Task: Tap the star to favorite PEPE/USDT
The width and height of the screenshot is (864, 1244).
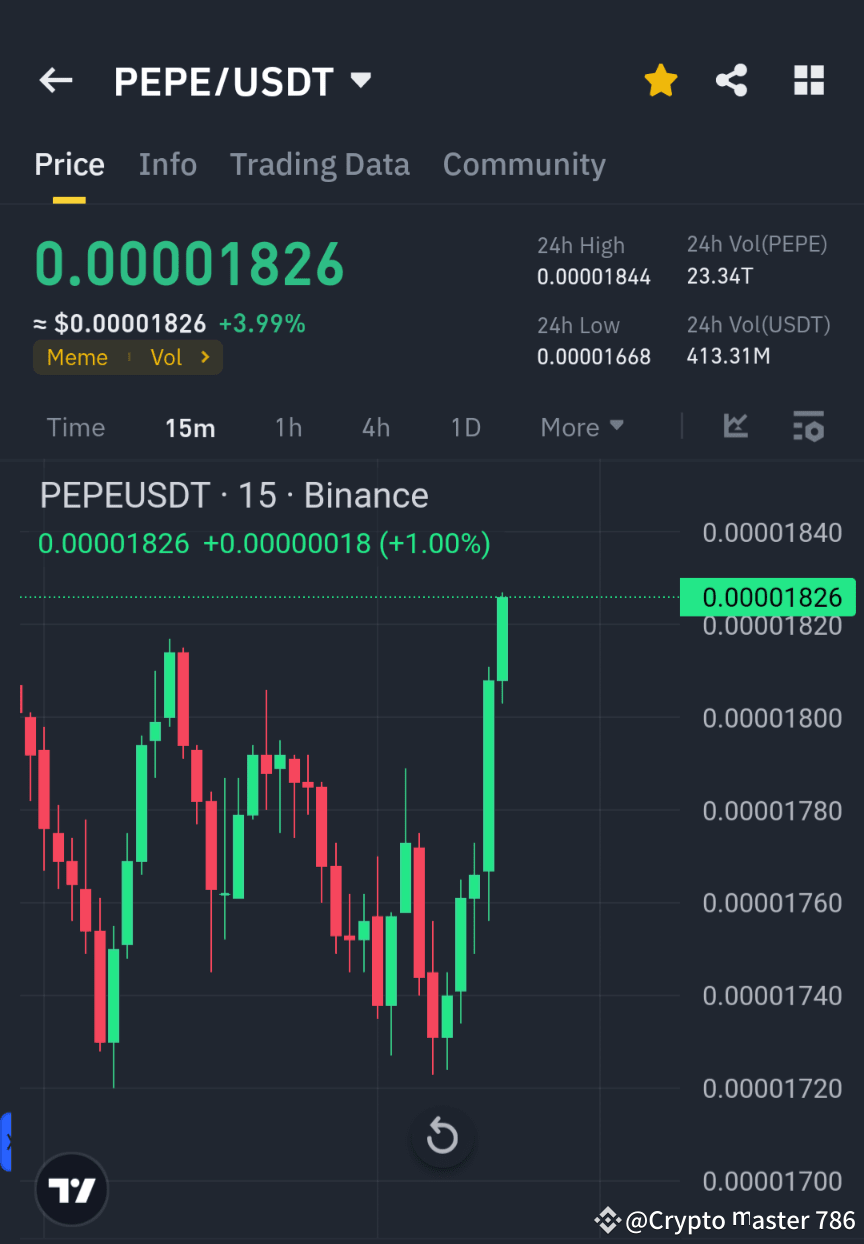Action: pos(660,80)
